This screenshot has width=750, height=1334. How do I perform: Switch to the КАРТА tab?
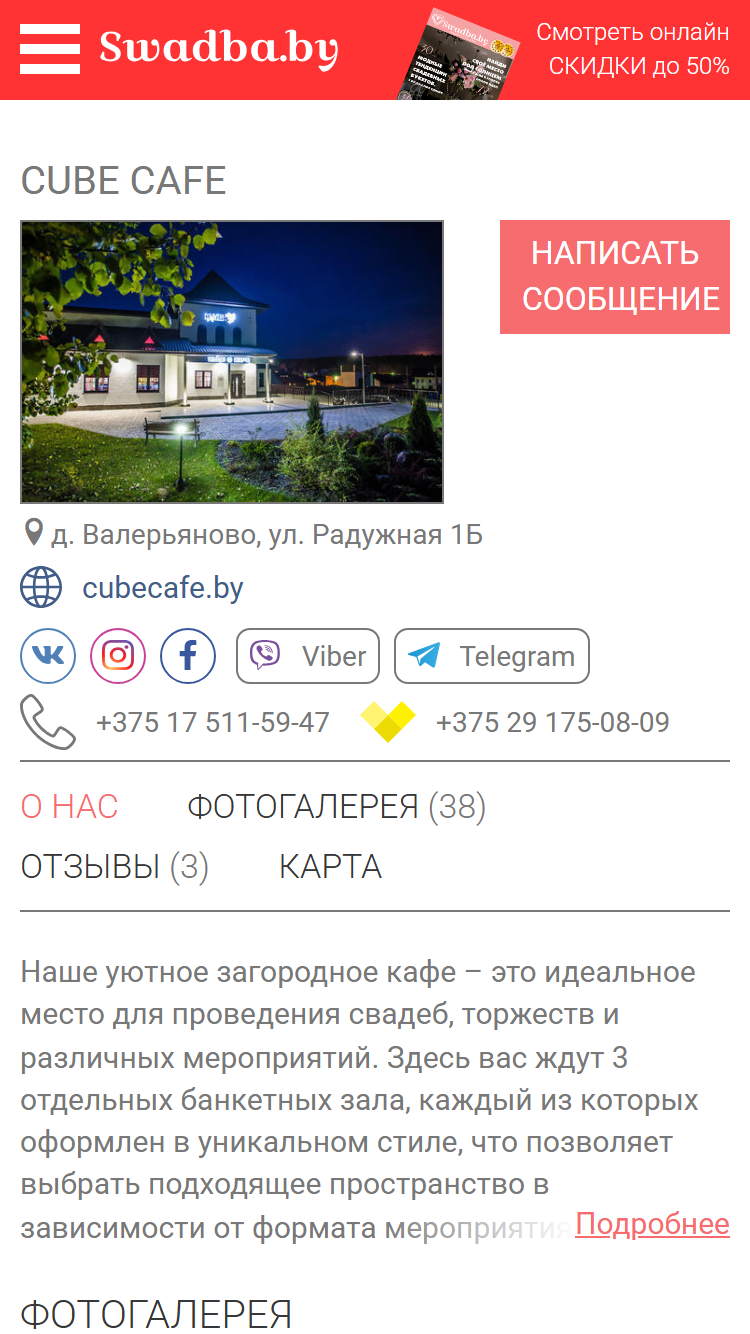330,866
